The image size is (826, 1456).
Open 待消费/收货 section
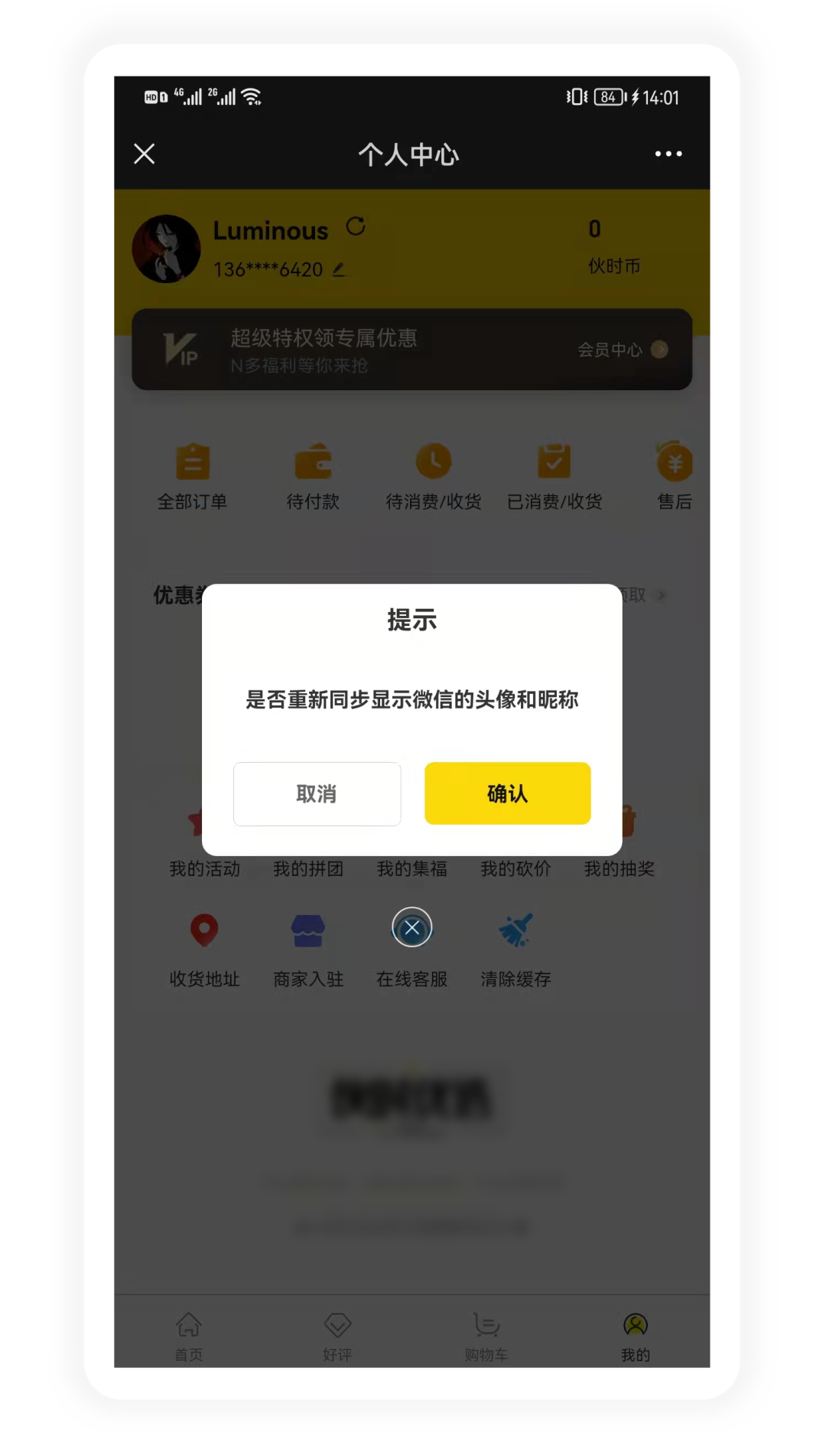434,476
